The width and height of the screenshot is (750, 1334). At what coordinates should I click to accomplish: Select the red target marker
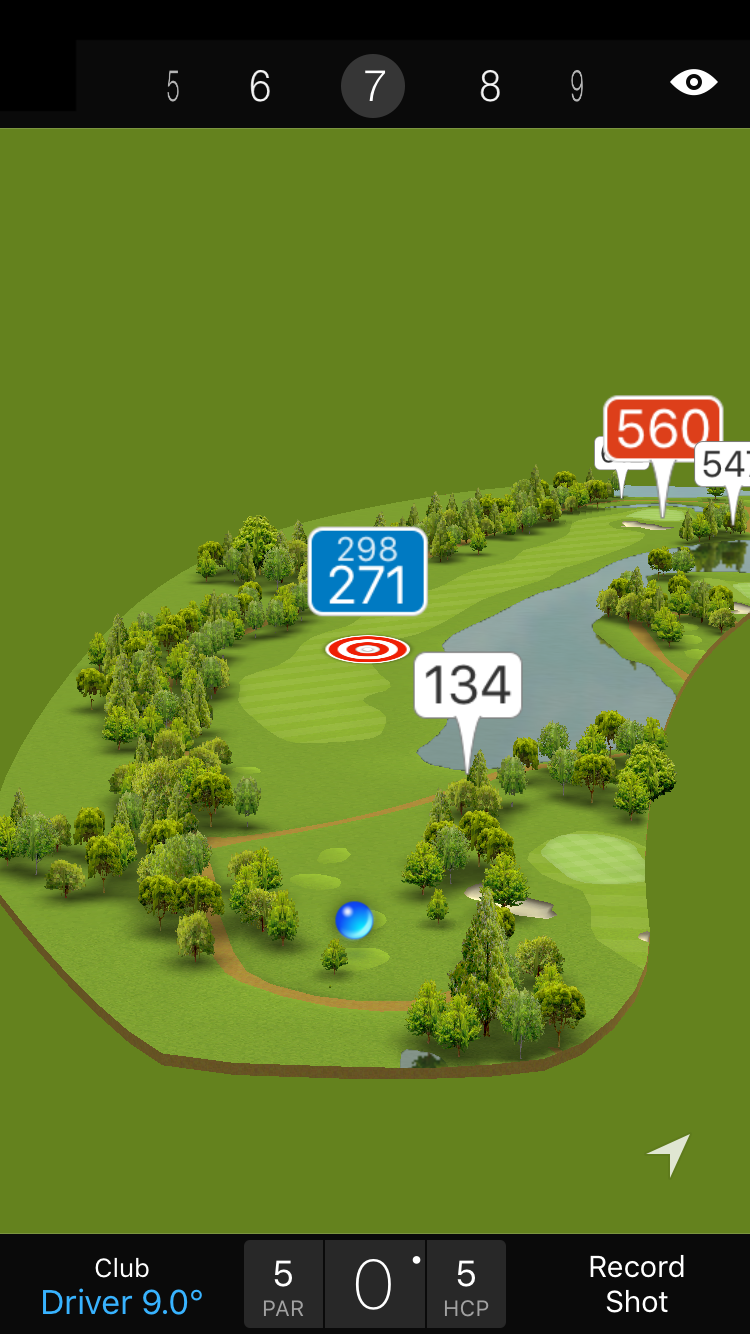pos(367,650)
